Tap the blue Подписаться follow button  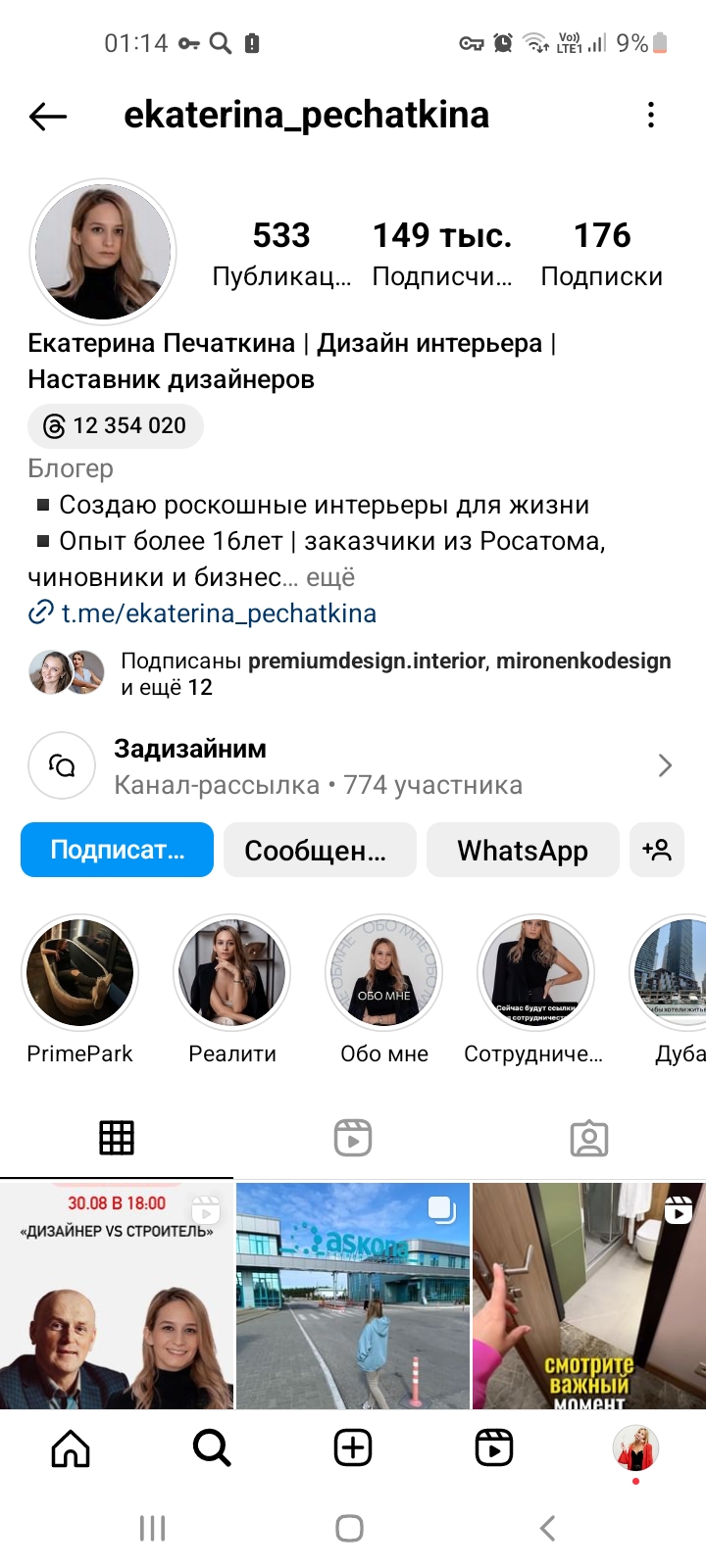[117, 850]
